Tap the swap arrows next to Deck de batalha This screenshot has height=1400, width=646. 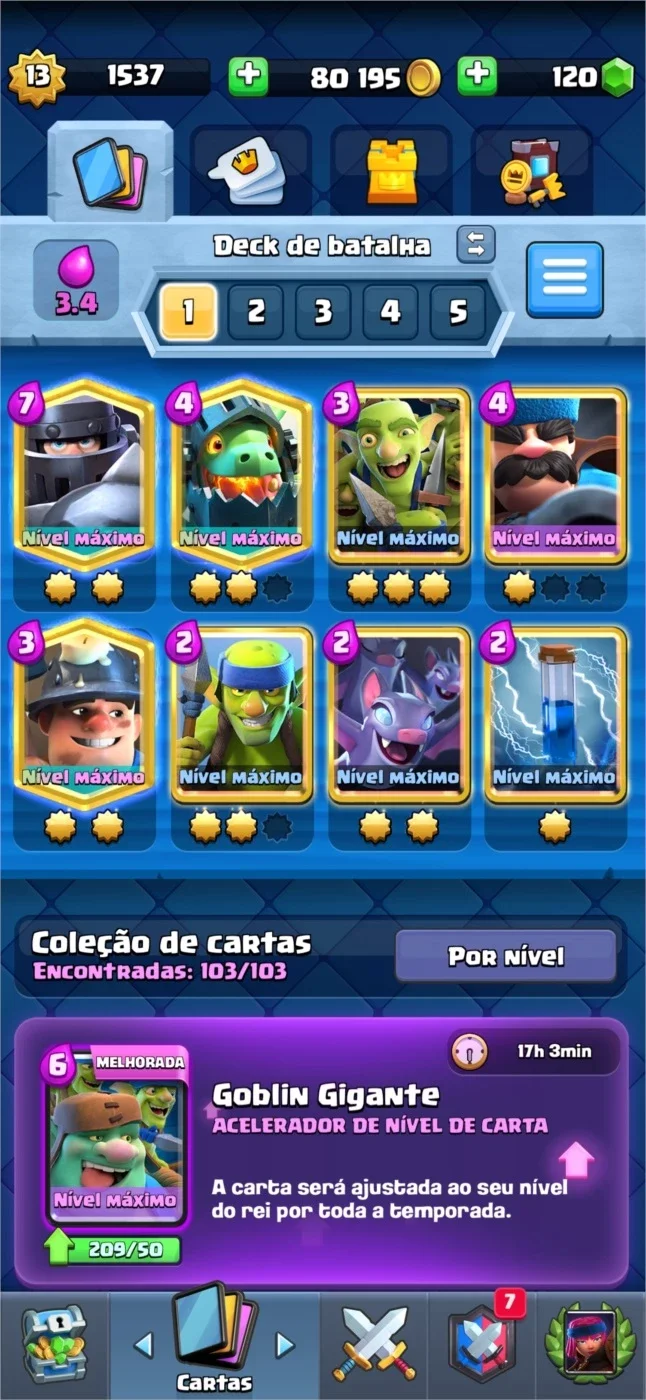[x=476, y=244]
